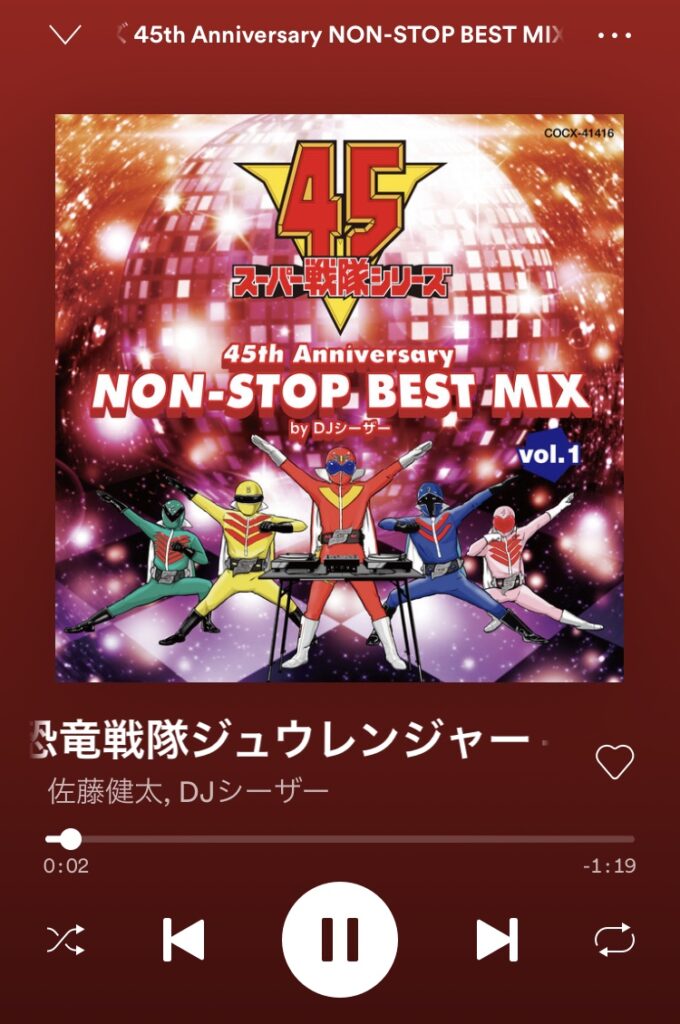Open artist 佐藤健太, DJシーザー
This screenshot has height=1024, width=680.
188,792
